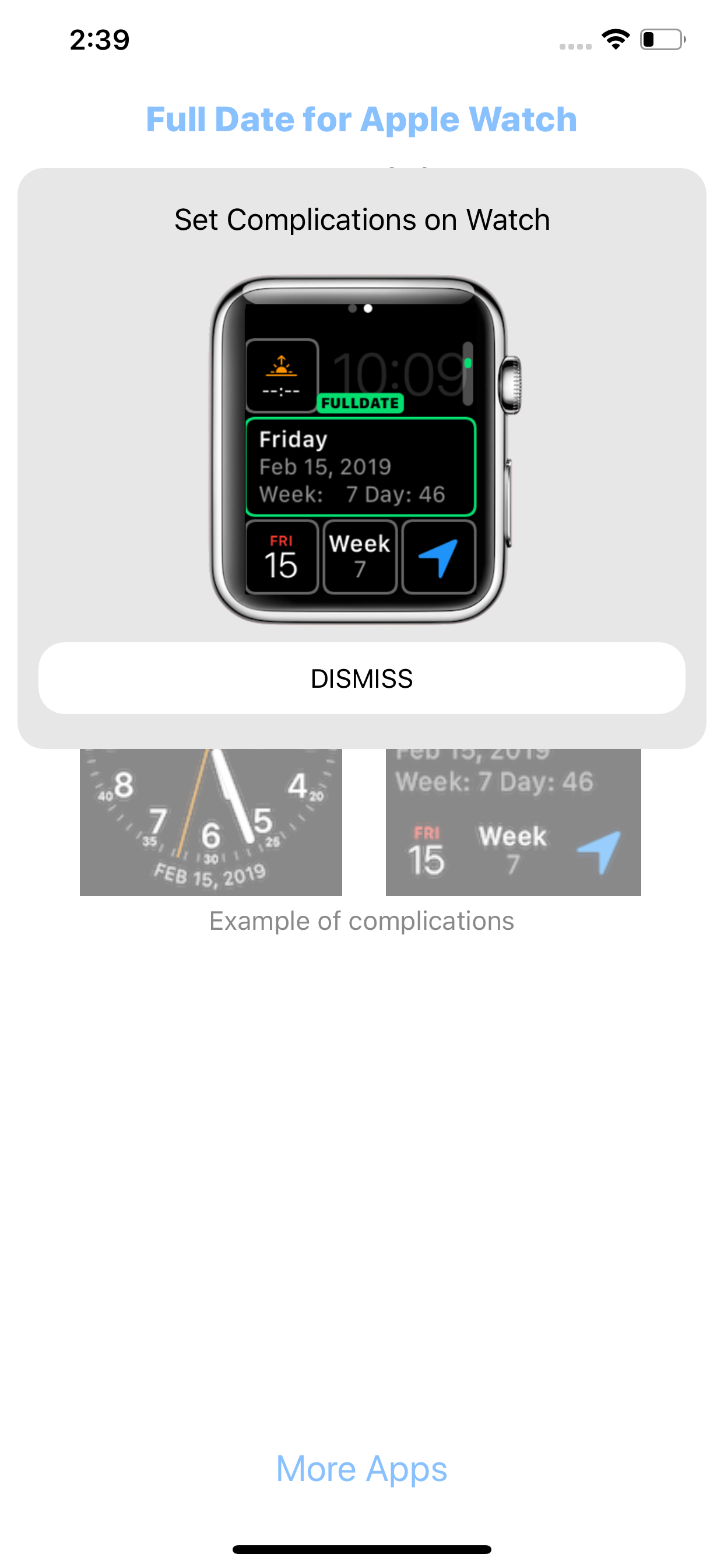Tap the second page dot on the watch screen
The height and width of the screenshot is (1568, 724).
point(368,307)
